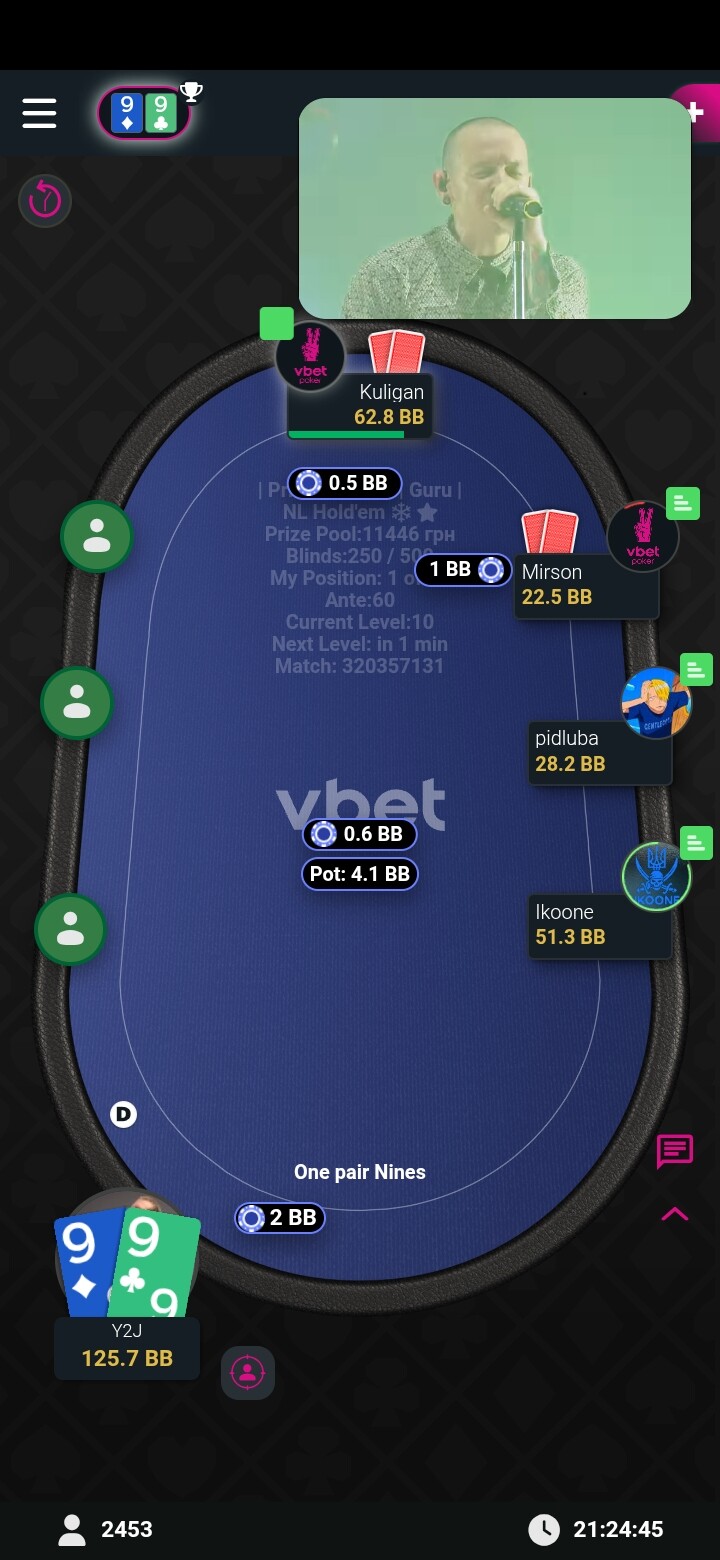Image resolution: width=720 pixels, height=1560 pixels.
Task: Open my Y2J player panel
Action: point(127,1348)
